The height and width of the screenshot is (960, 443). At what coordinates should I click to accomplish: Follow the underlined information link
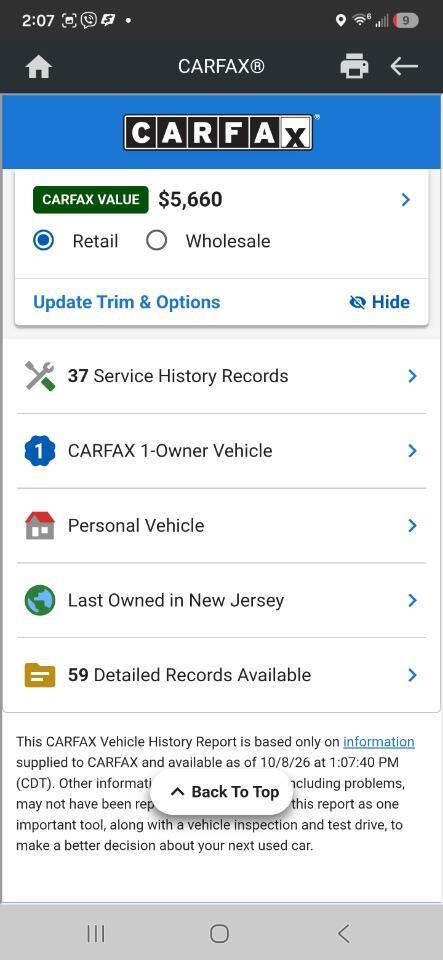click(x=379, y=742)
